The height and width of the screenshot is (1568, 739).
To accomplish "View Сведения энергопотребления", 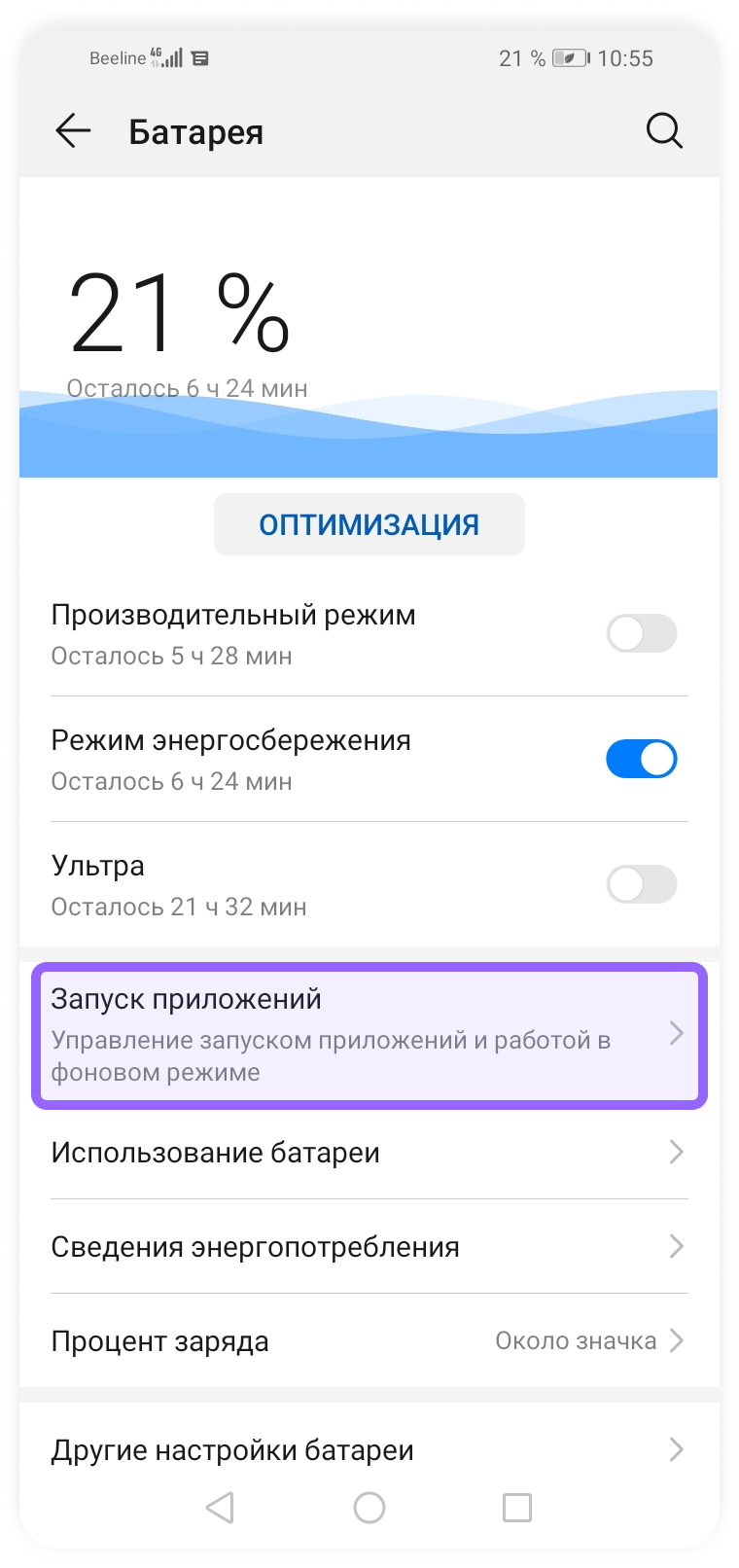I will click(369, 1247).
